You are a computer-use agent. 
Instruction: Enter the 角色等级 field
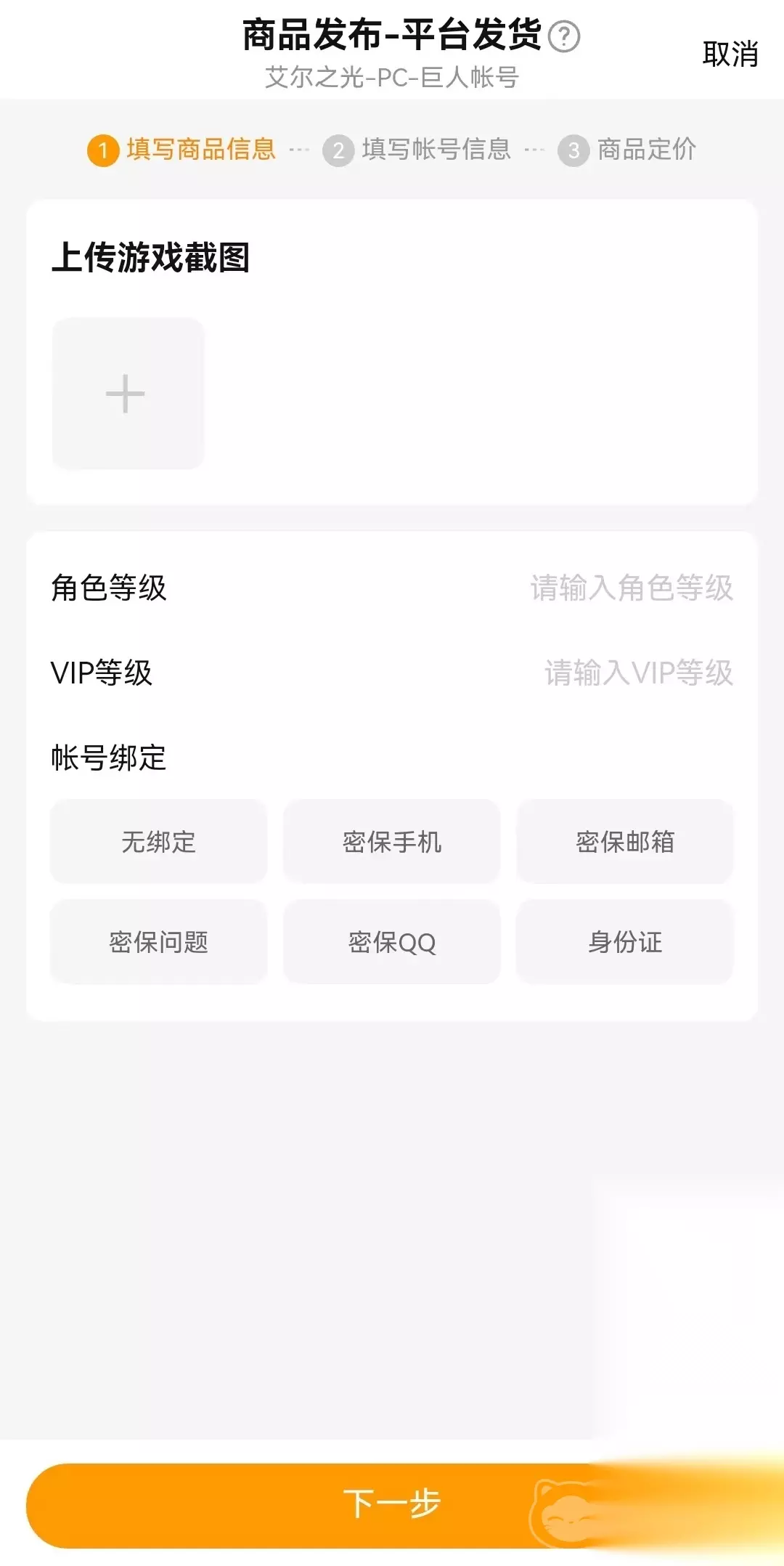(630, 588)
